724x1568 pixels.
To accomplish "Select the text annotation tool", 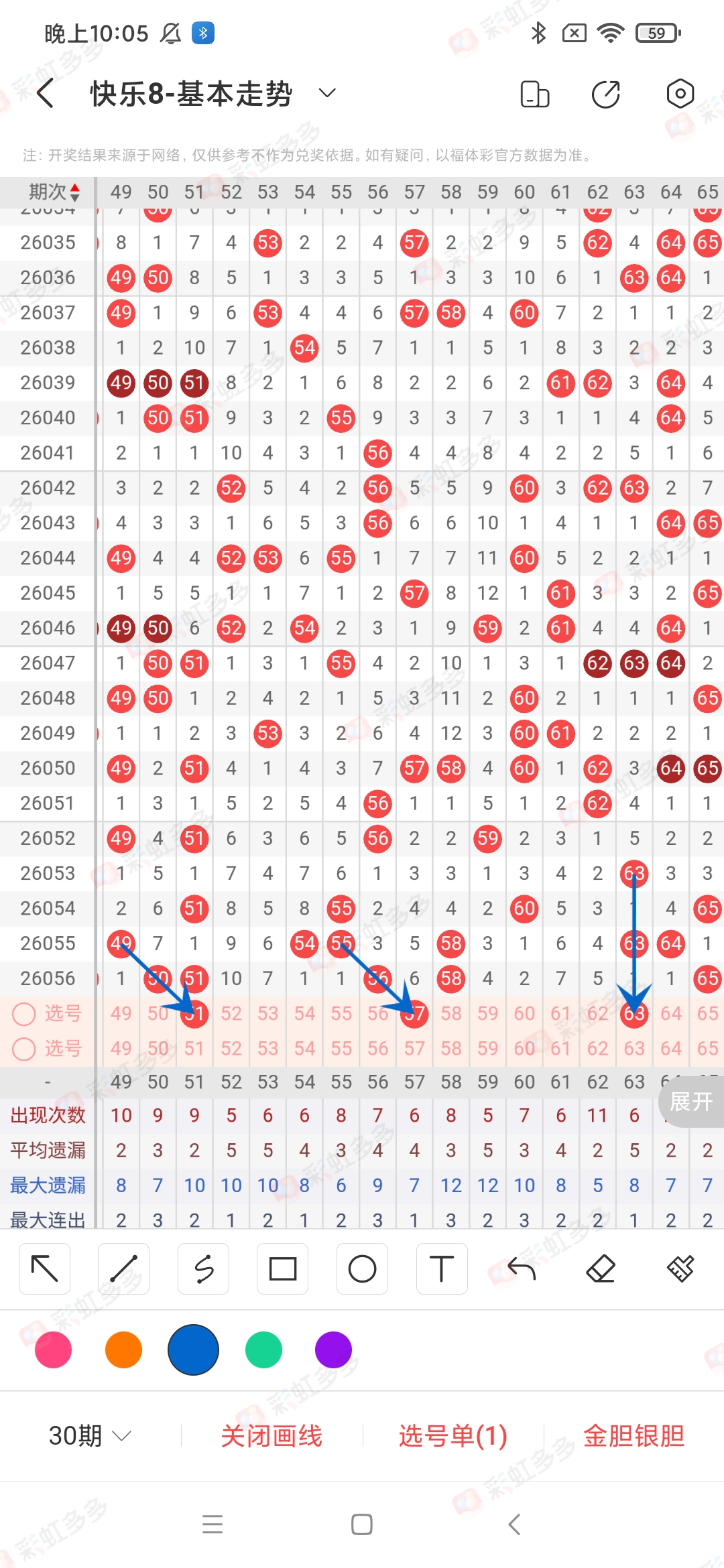I will 441,1268.
